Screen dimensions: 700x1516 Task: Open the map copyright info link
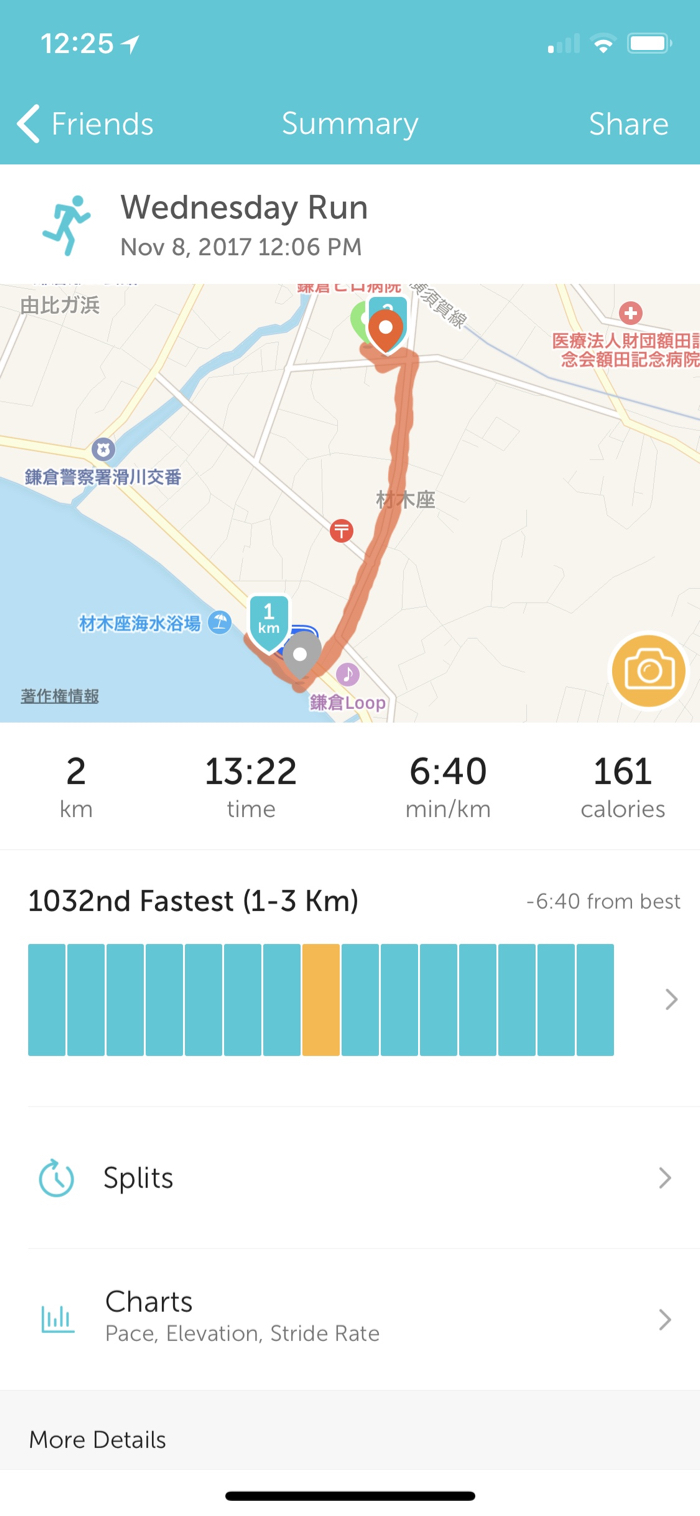(x=60, y=696)
